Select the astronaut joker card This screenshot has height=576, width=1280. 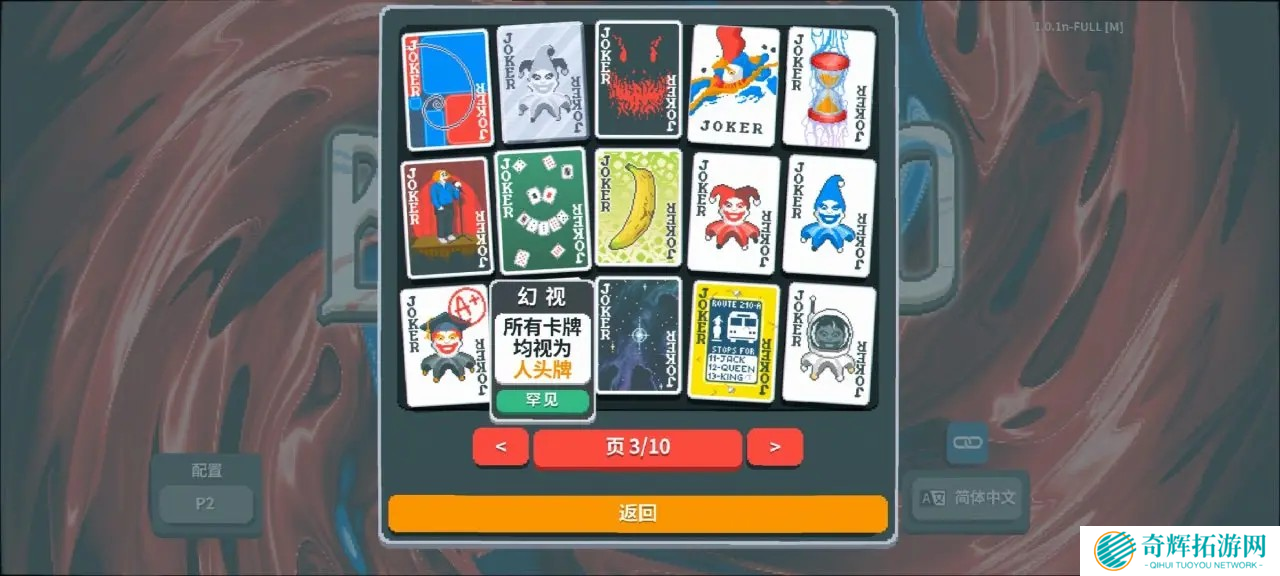pos(828,343)
